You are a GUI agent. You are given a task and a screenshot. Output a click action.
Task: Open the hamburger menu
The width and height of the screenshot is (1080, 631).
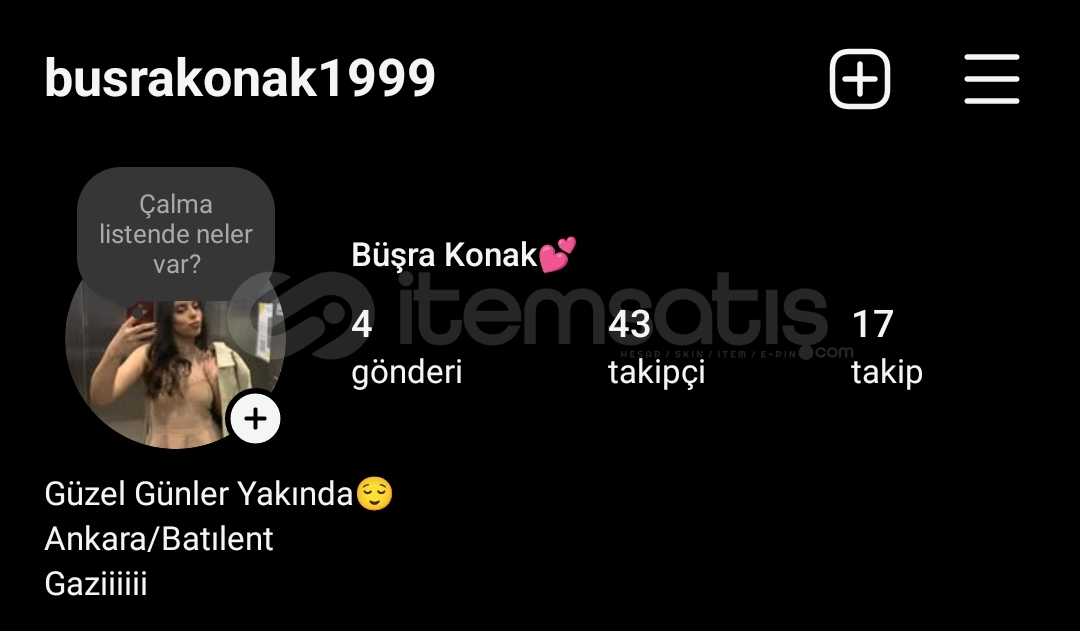(x=991, y=79)
